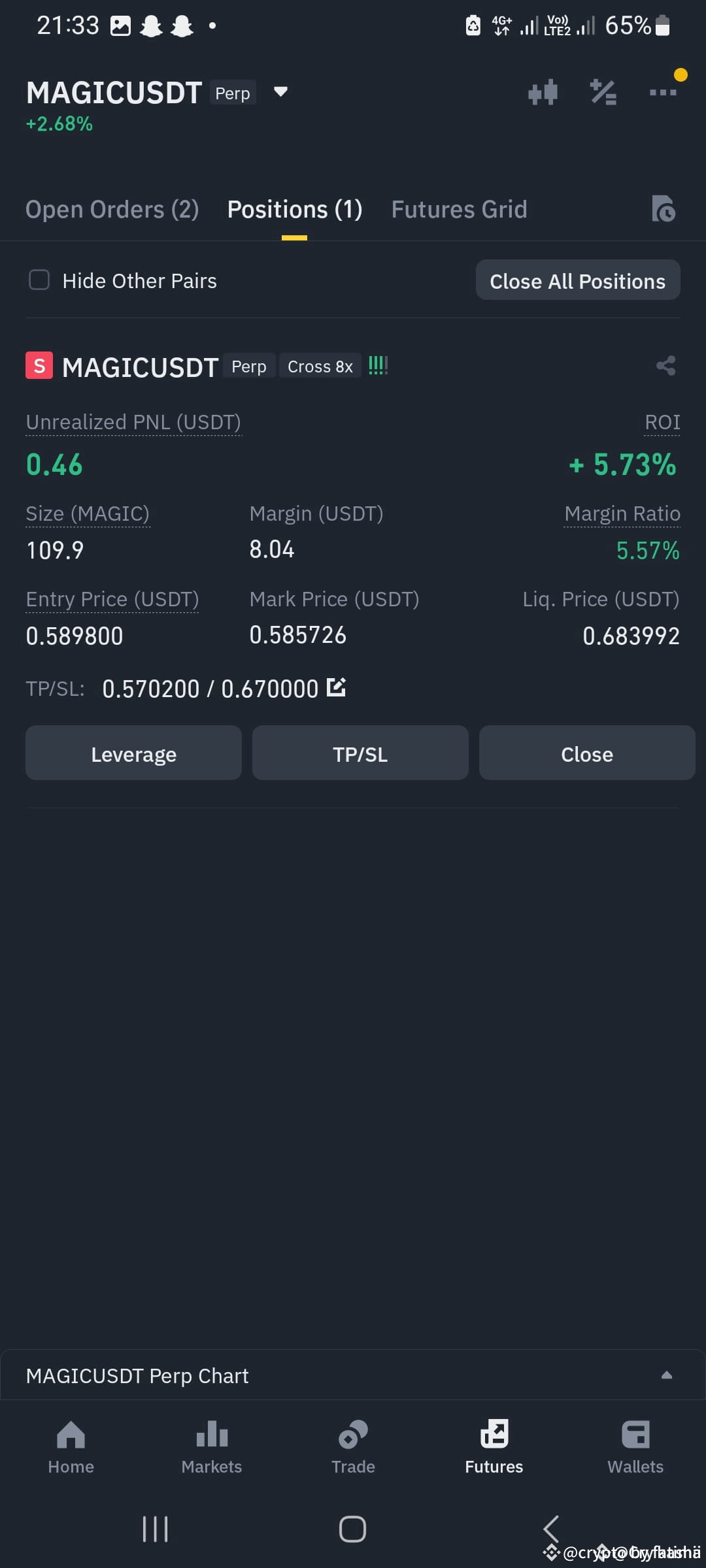This screenshot has width=706, height=1568.
Task: Open the Leverage adjustment button
Action: click(x=133, y=753)
